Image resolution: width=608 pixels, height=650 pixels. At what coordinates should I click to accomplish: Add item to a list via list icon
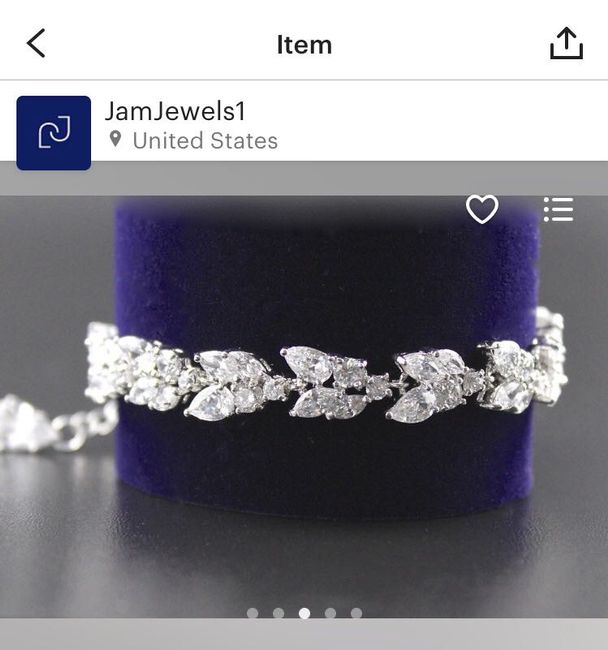click(x=558, y=209)
